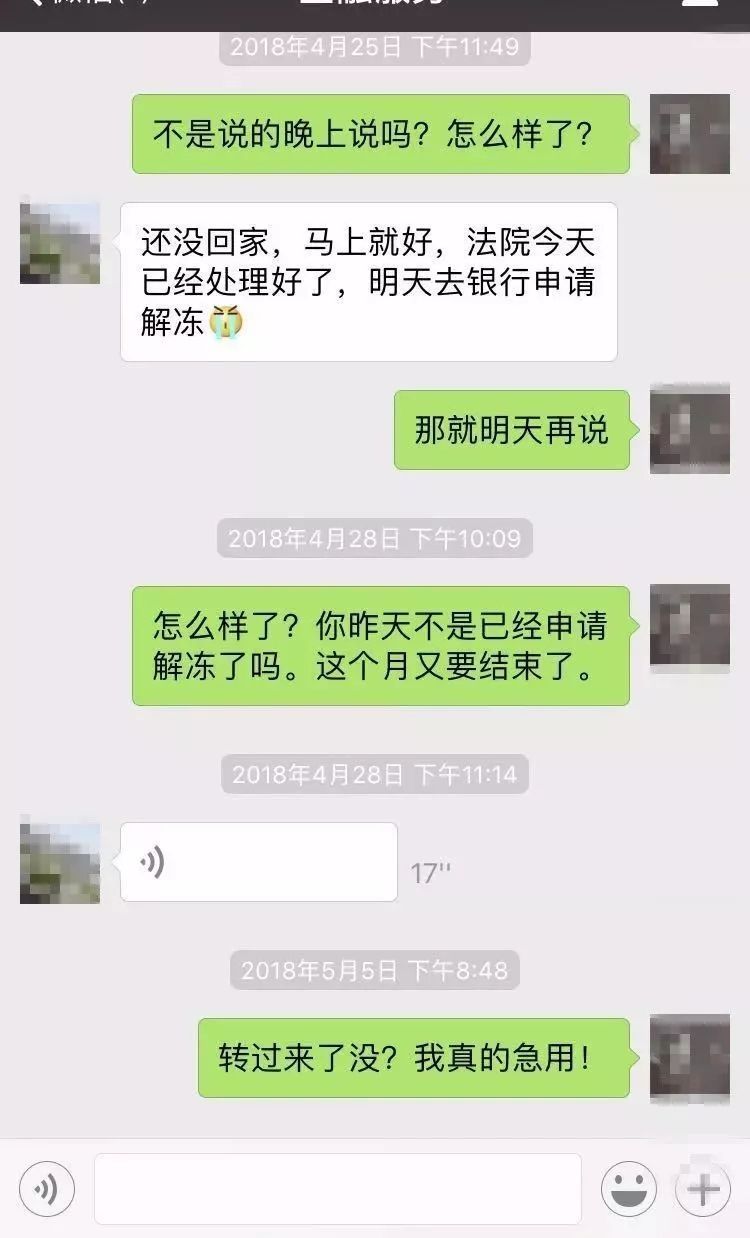Screen dimensions: 750x1238
Task: Open own avatar beside 转过来了没 message
Action: click(x=690, y=1058)
